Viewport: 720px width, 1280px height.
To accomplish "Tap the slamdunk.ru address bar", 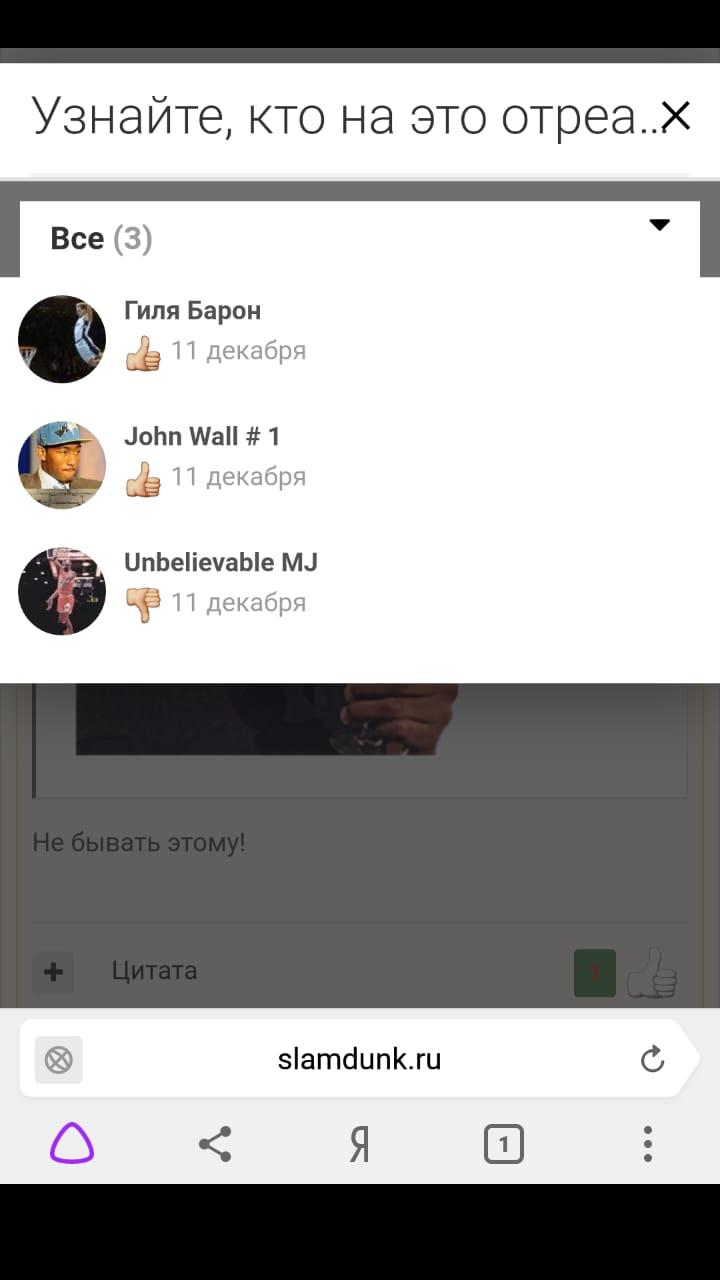I will coord(359,1059).
